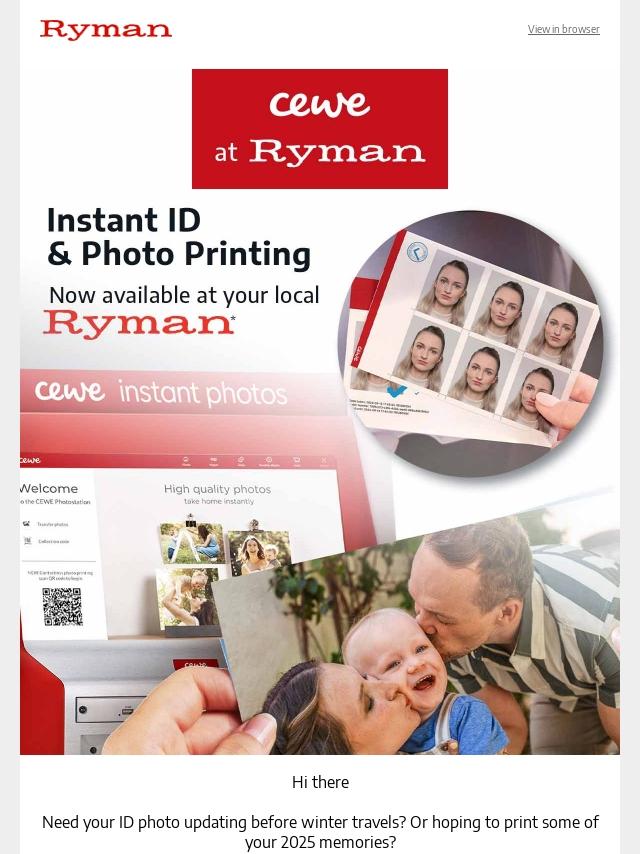Open the Instant ID & Photo Printing banner
This screenshot has width=640, height=854.
pos(320,470)
